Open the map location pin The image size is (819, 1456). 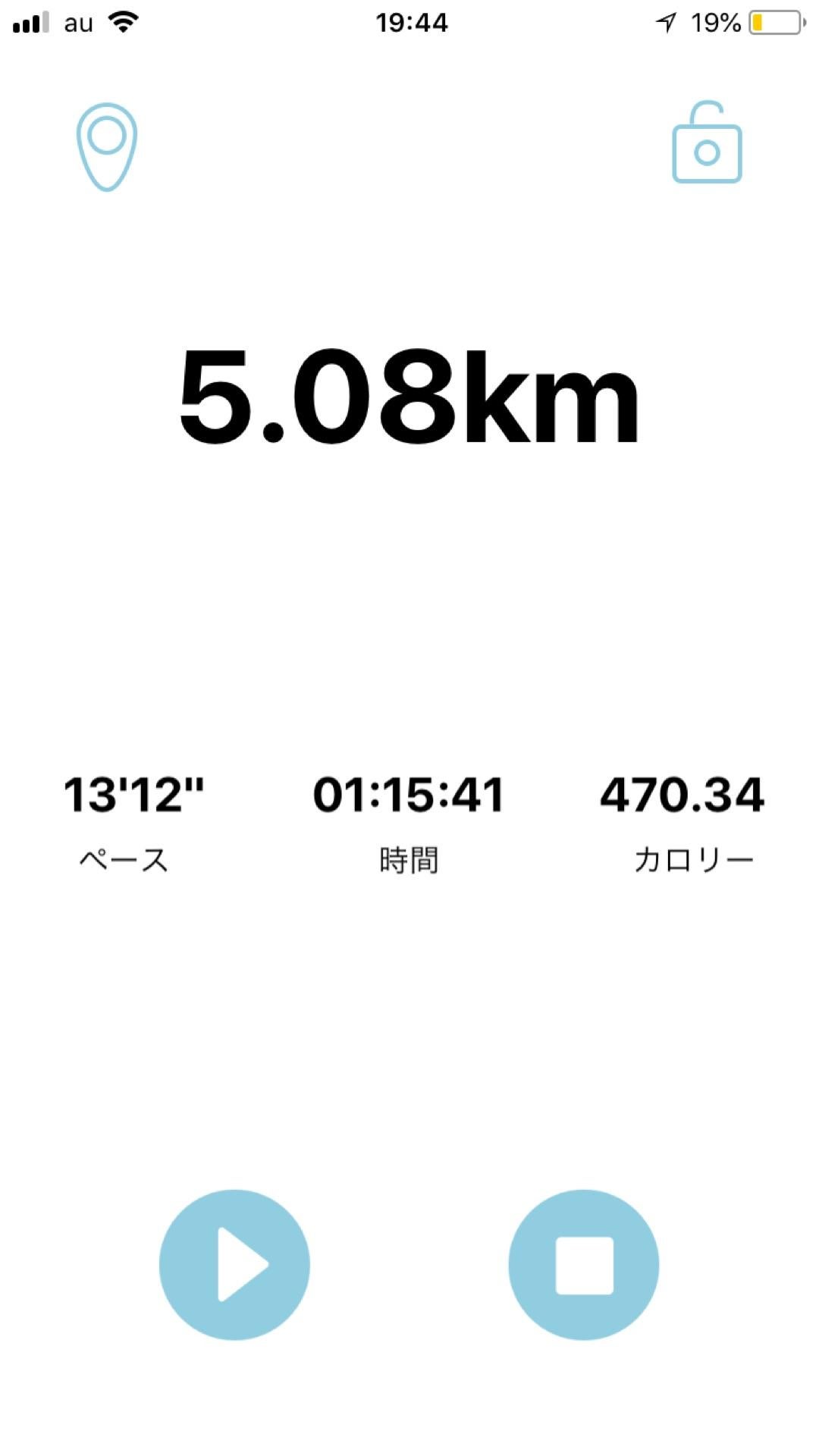click(107, 146)
